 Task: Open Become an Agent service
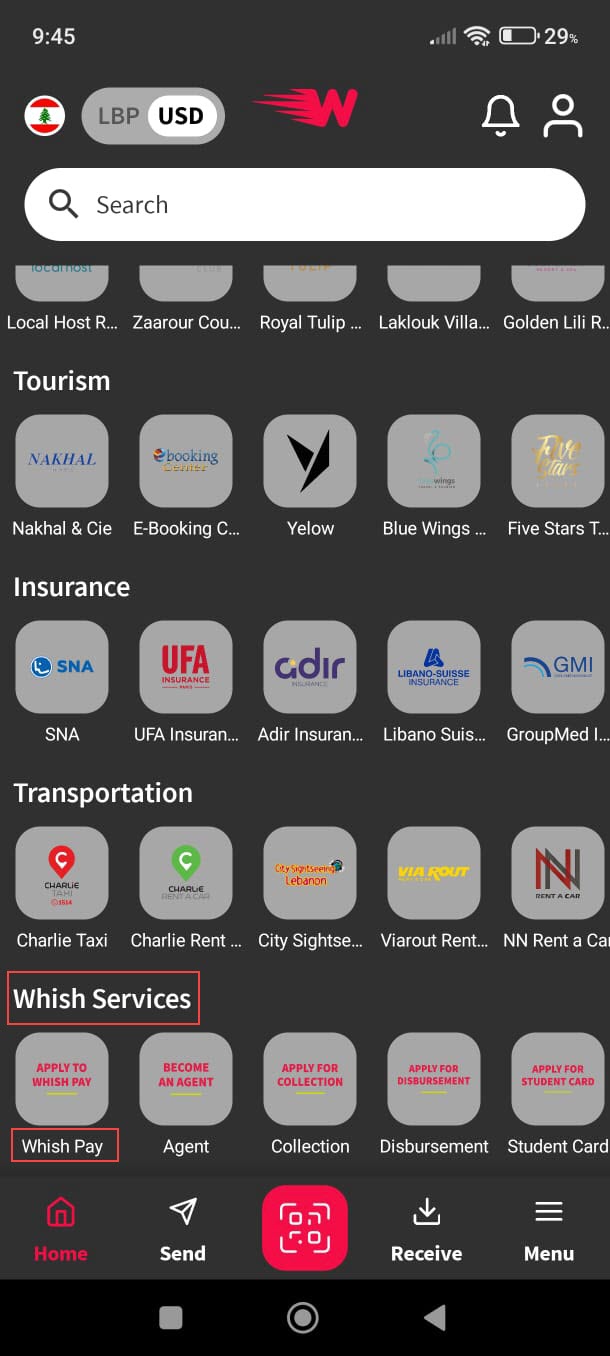pos(186,1079)
